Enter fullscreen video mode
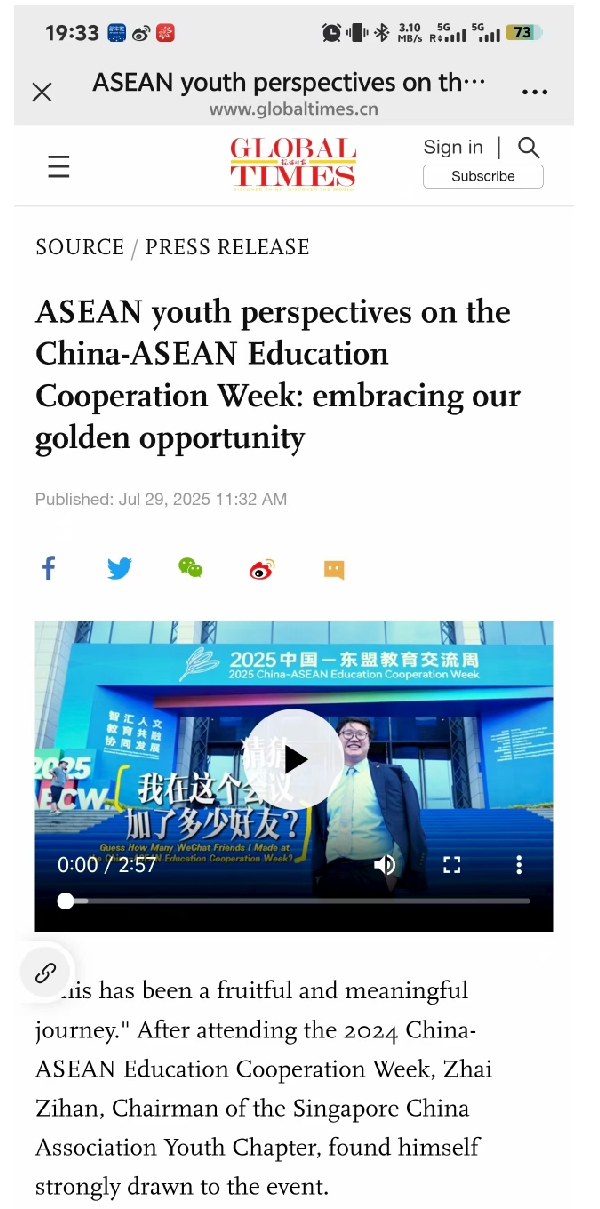Image resolution: width=600 pixels, height=1209 pixels. [x=452, y=865]
